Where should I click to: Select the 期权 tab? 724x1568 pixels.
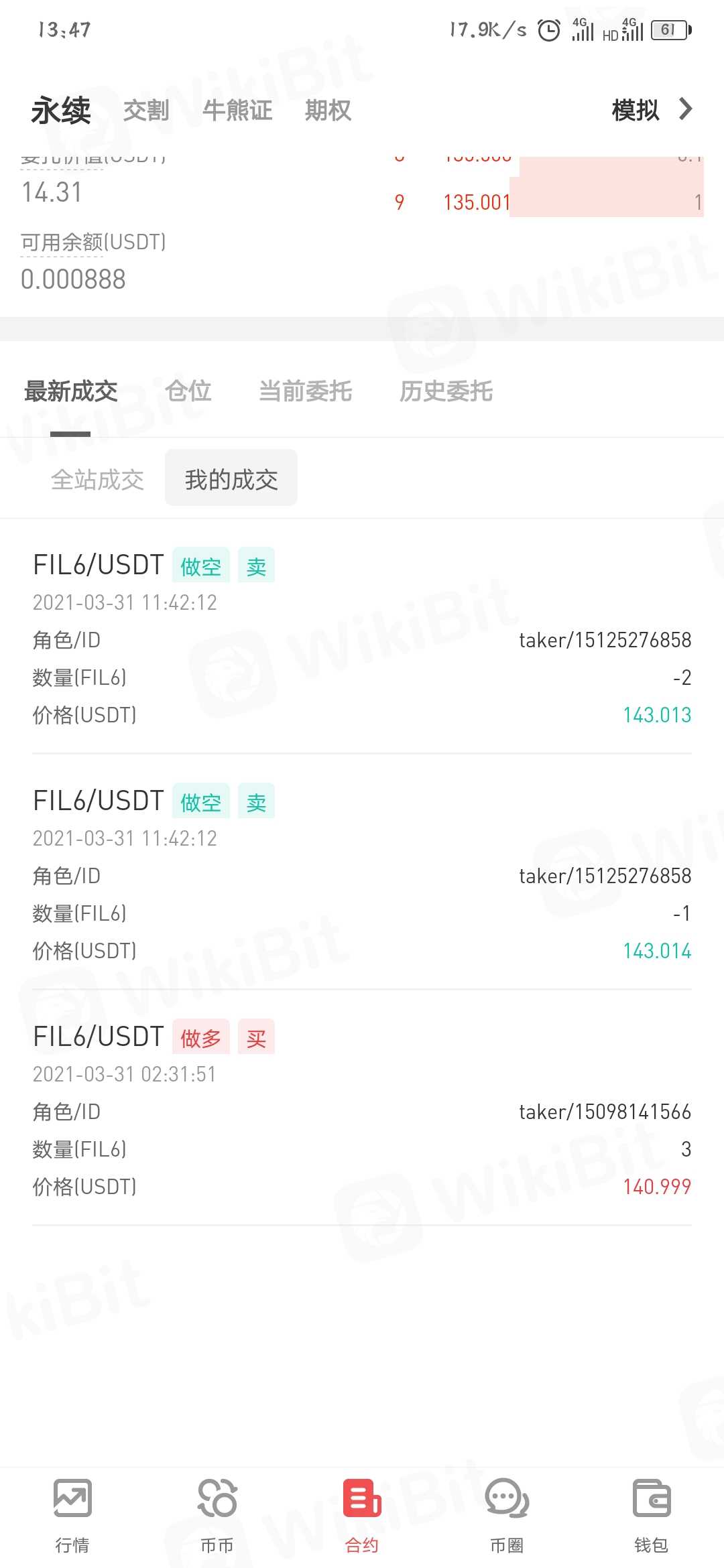tap(328, 111)
